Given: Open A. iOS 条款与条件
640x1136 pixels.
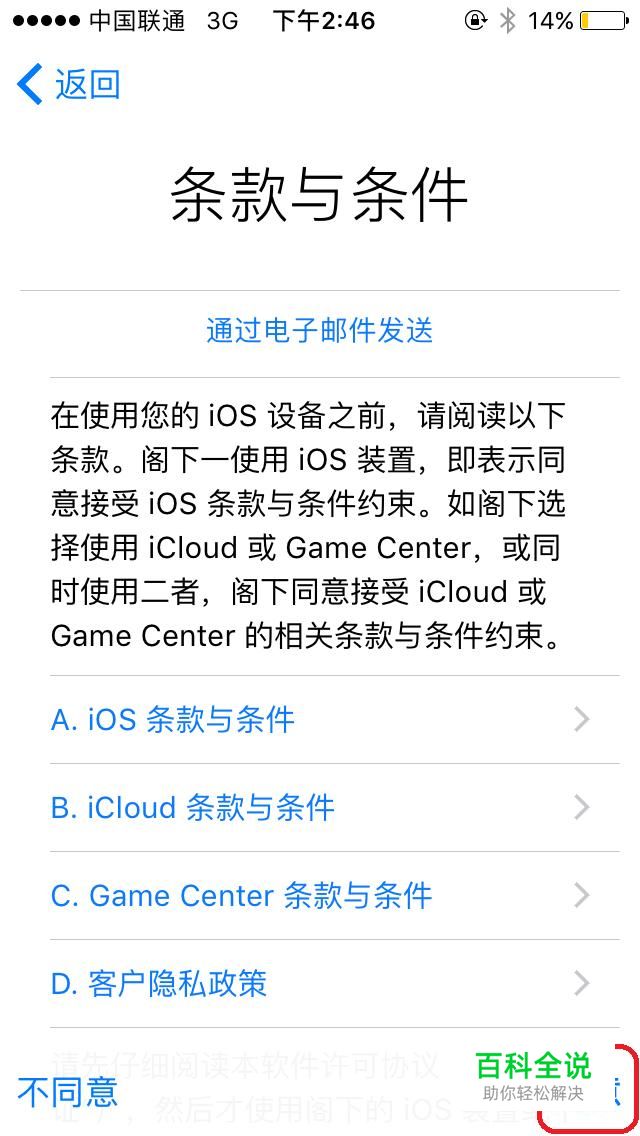Looking at the screenshot, I should point(320,719).
